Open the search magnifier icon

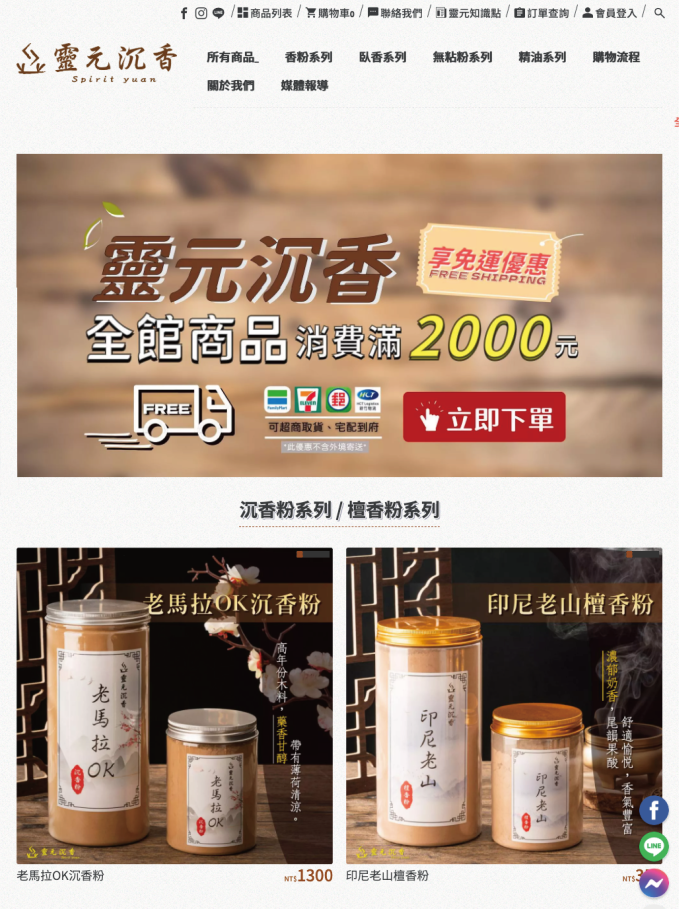659,13
